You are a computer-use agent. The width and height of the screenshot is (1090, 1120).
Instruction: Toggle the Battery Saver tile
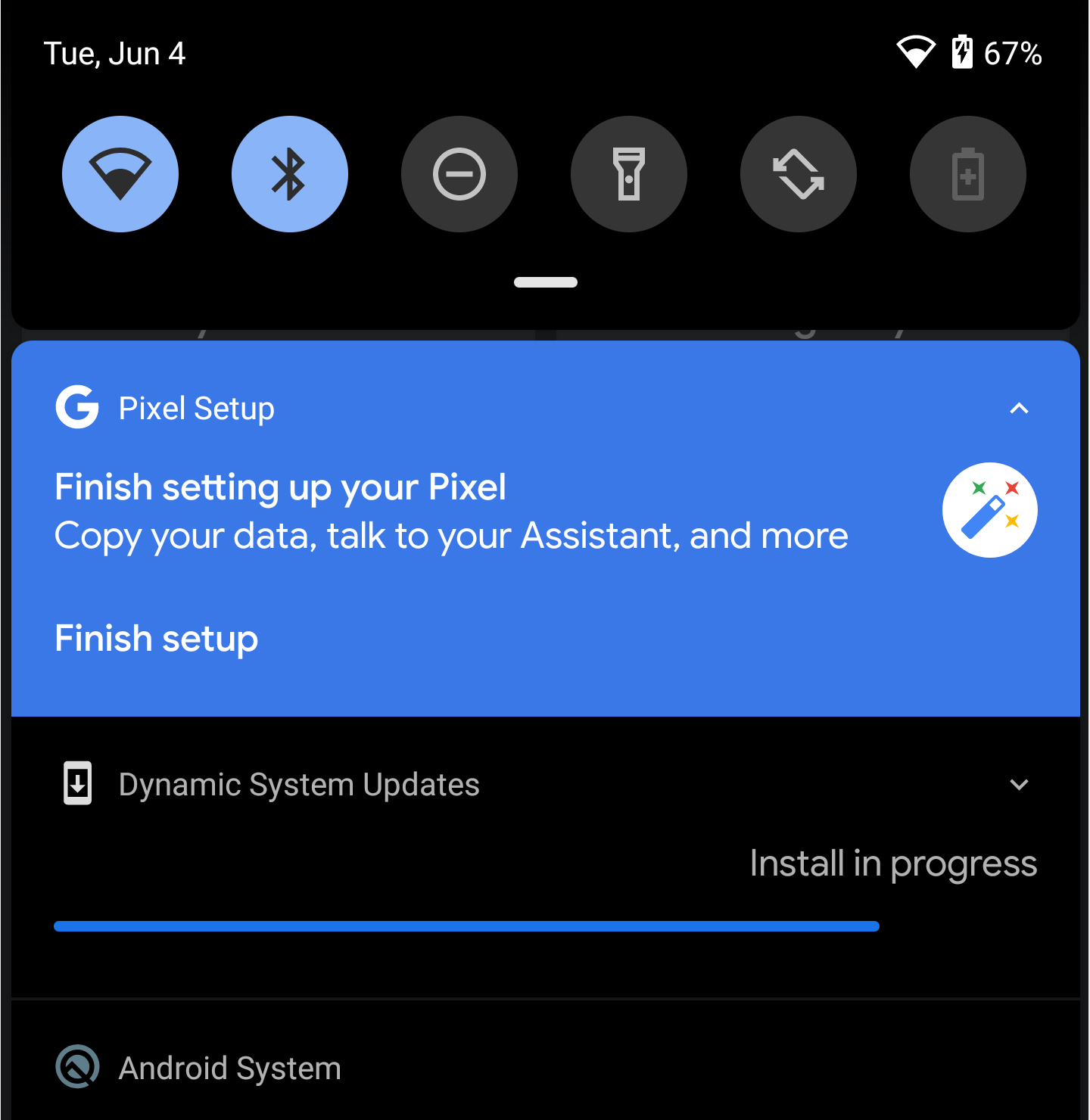coord(968,174)
